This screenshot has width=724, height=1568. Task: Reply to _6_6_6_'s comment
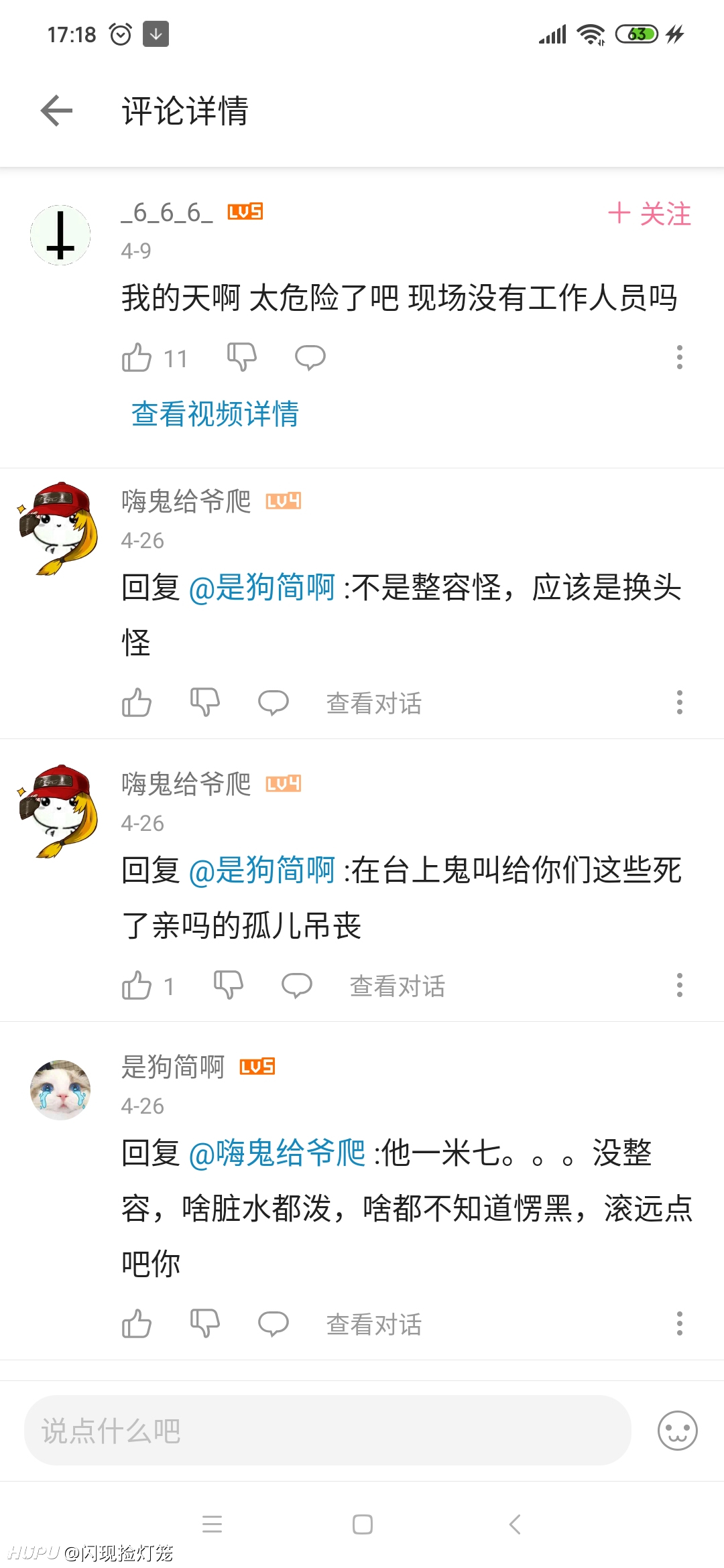tap(310, 358)
